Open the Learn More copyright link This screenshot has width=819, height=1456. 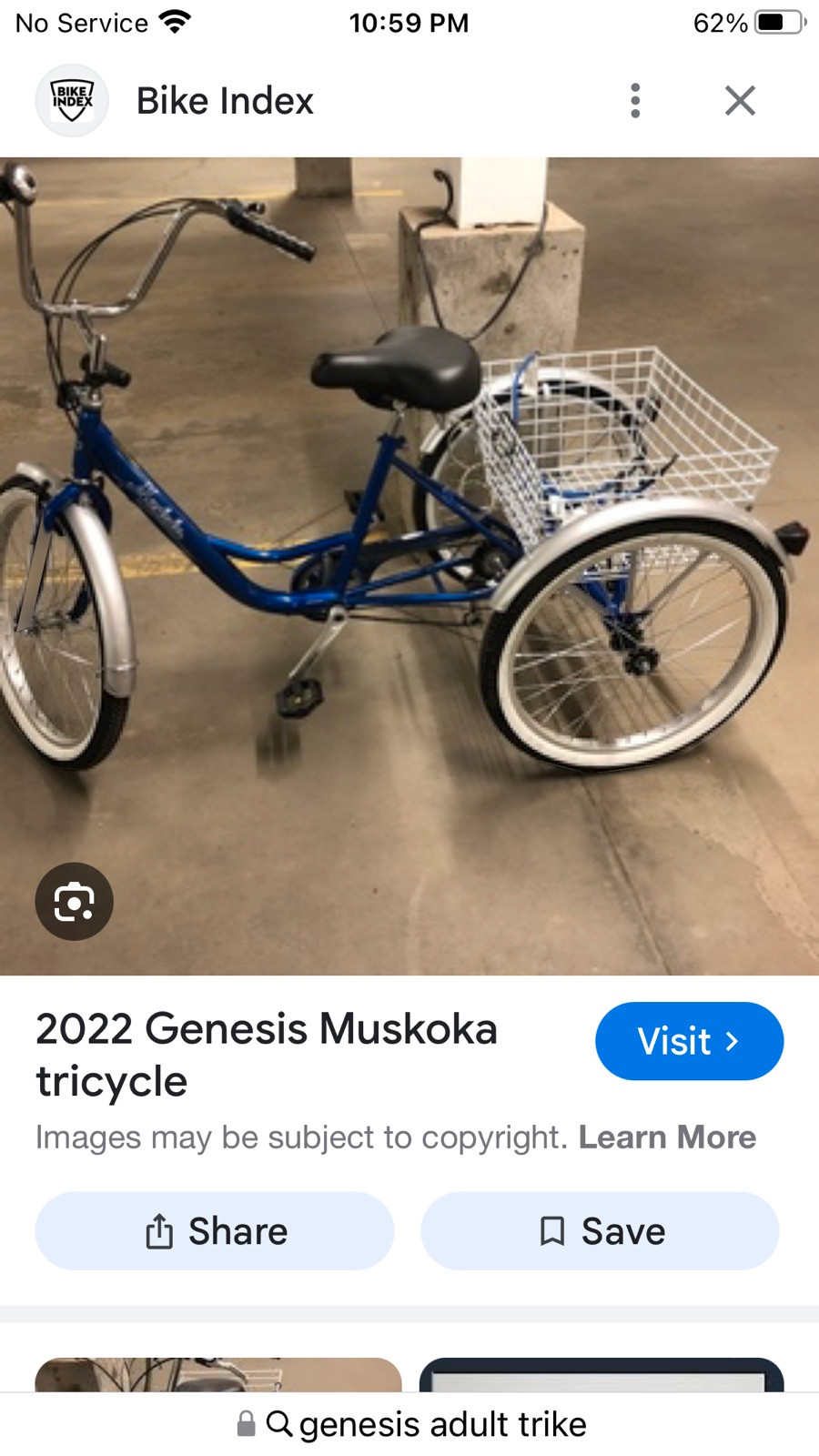coord(667,1137)
